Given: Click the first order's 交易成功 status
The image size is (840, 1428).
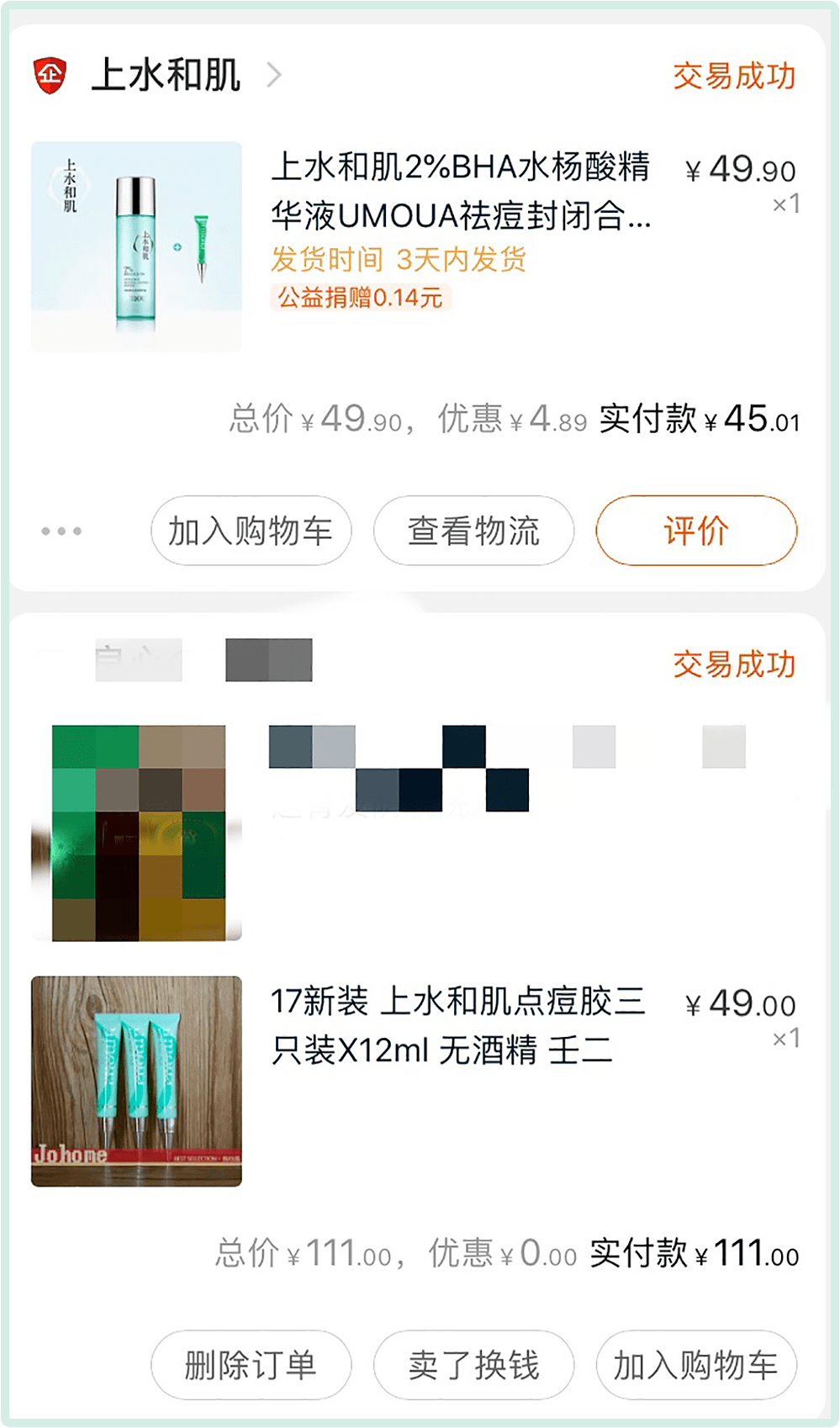Looking at the screenshot, I should pos(734,76).
